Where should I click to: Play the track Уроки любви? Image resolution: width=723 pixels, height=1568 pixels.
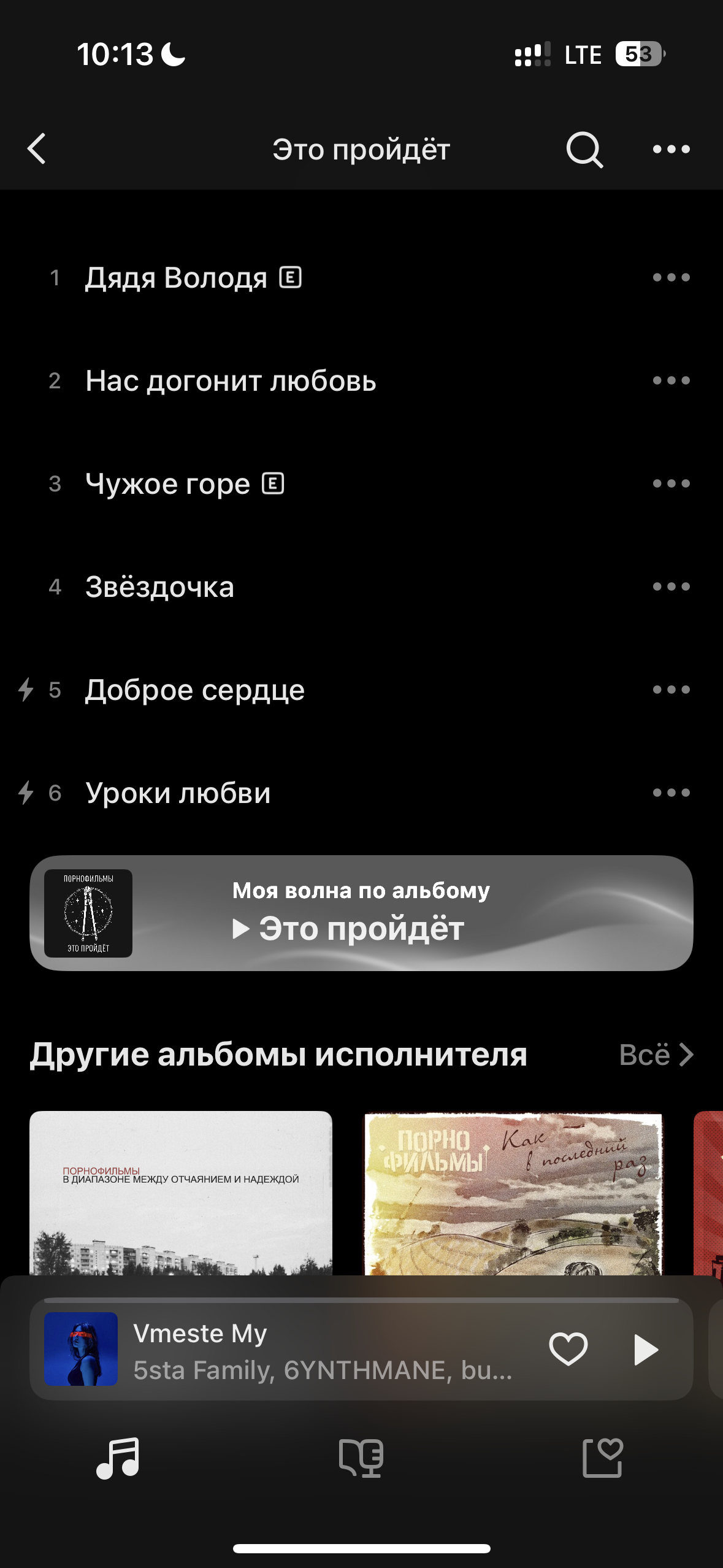coord(178,793)
